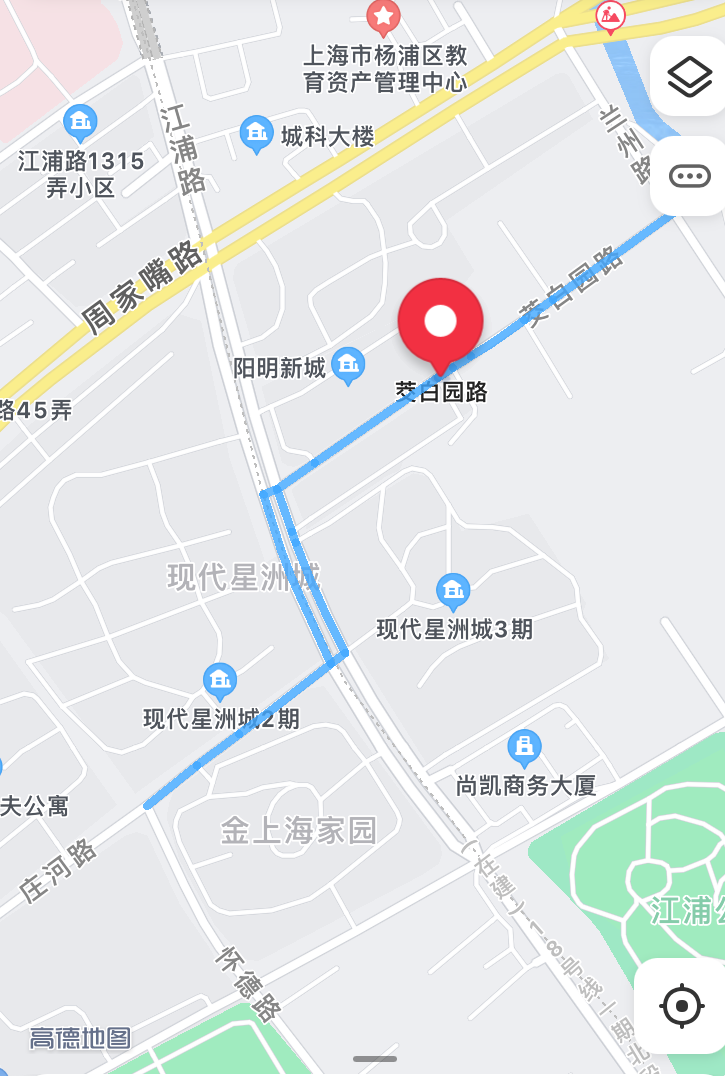725x1076 pixels.
Task: Open the 江浦路1315弄小区 place marker
Action: click(x=80, y=123)
